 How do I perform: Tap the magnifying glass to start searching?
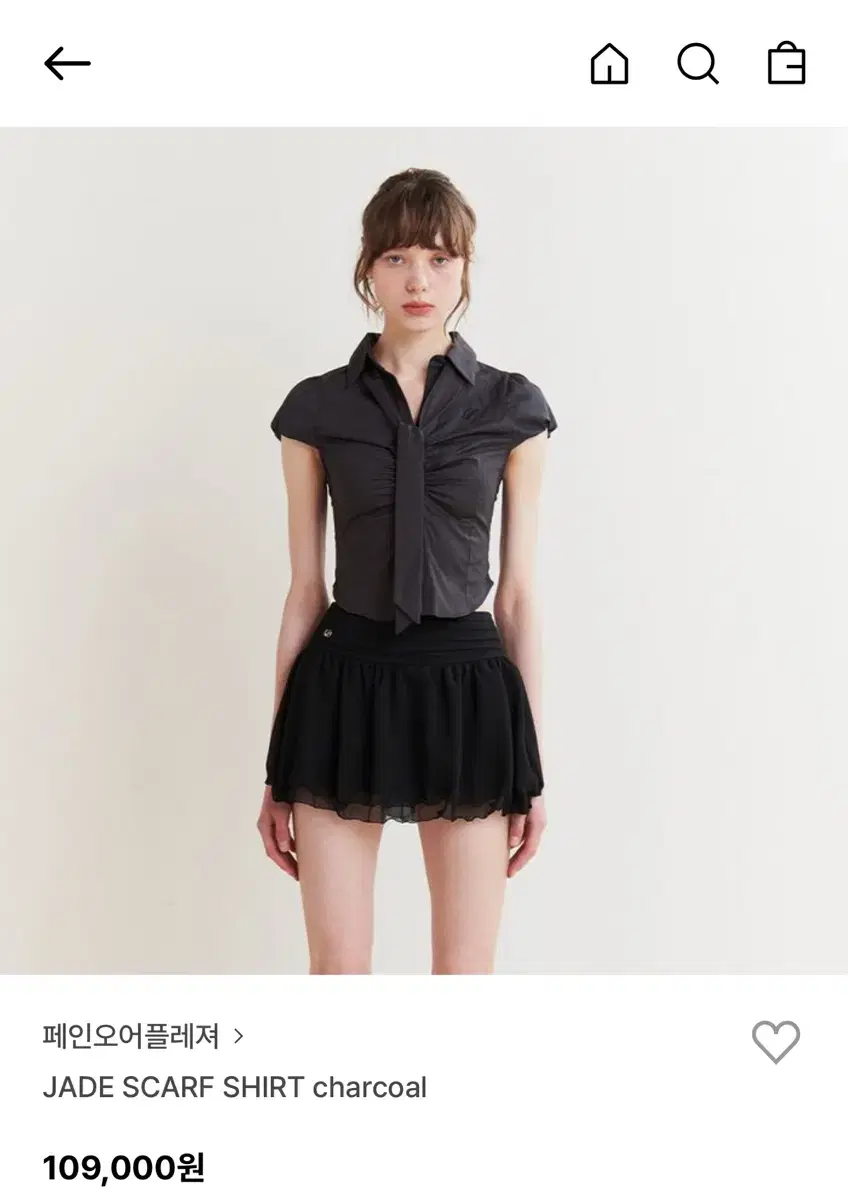pyautogui.click(x=699, y=66)
